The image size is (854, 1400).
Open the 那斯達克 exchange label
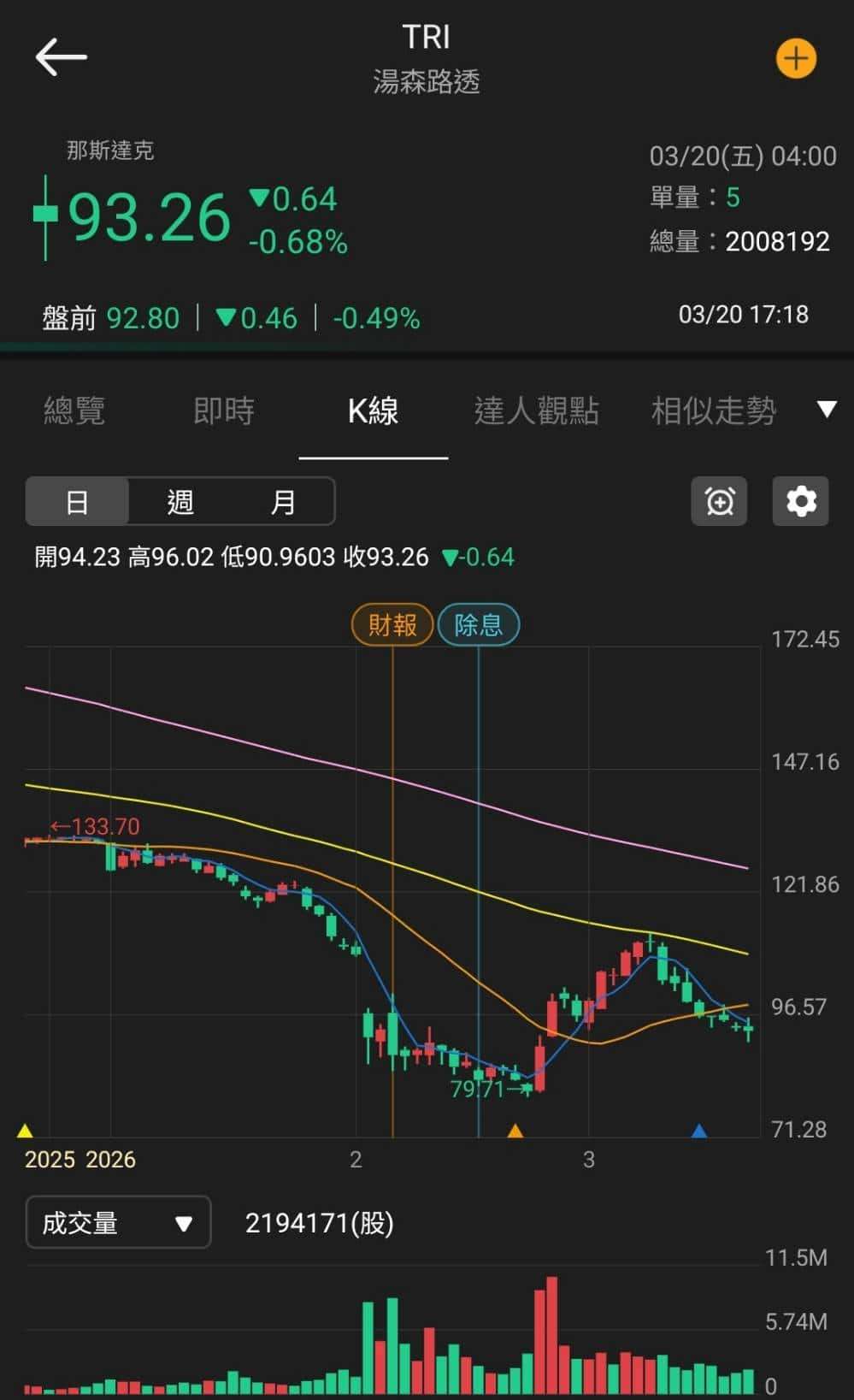point(110,150)
